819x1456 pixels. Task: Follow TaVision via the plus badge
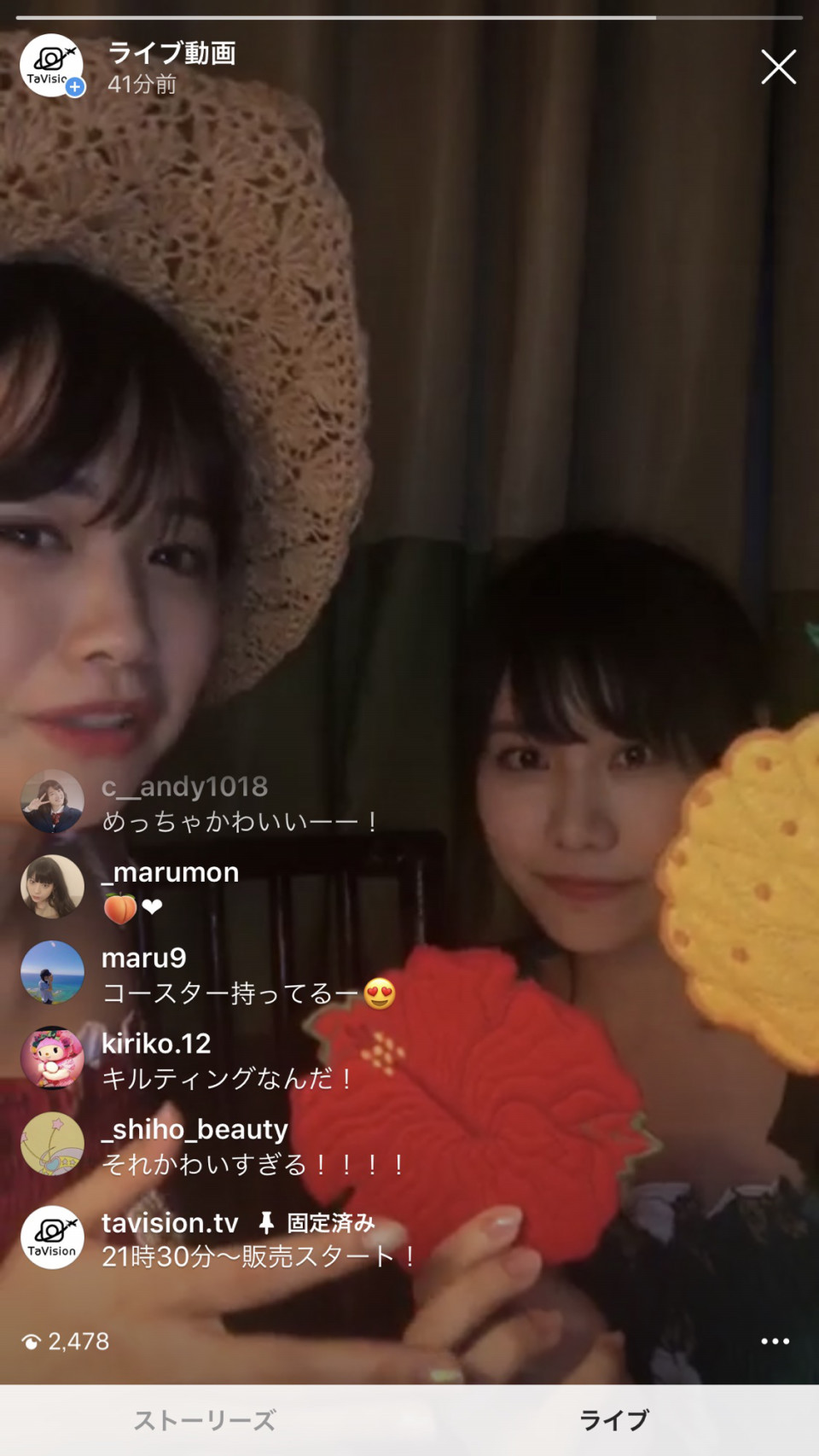click(75, 87)
